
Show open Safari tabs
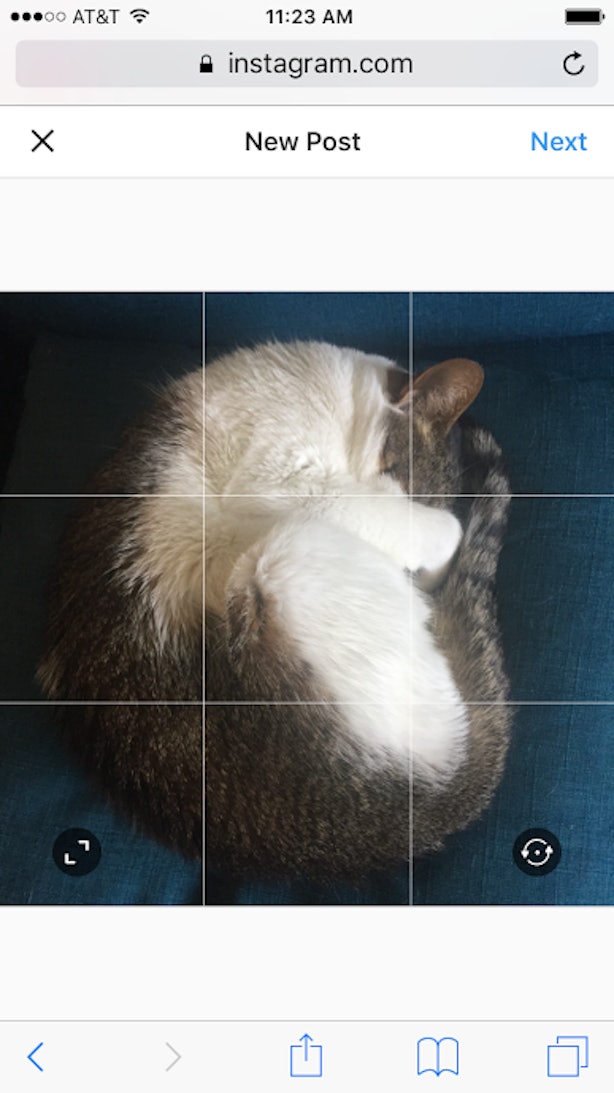click(x=567, y=1057)
